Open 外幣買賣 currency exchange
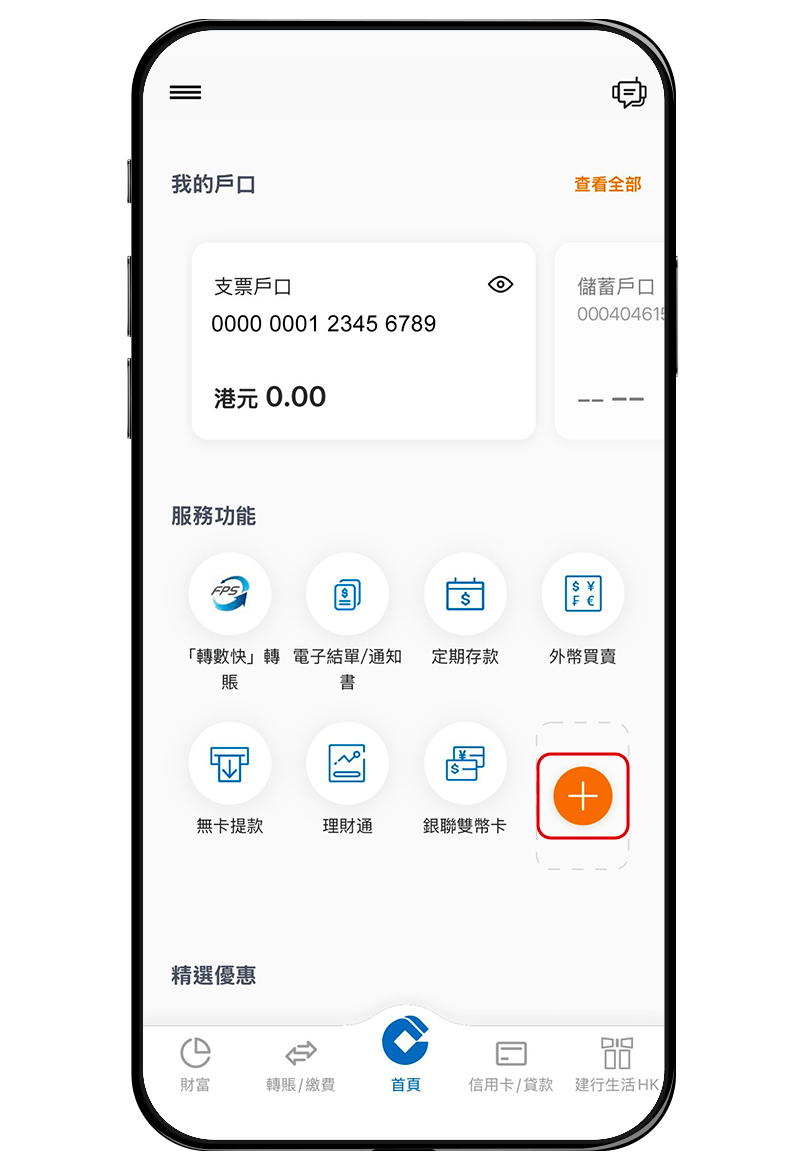 tap(582, 594)
